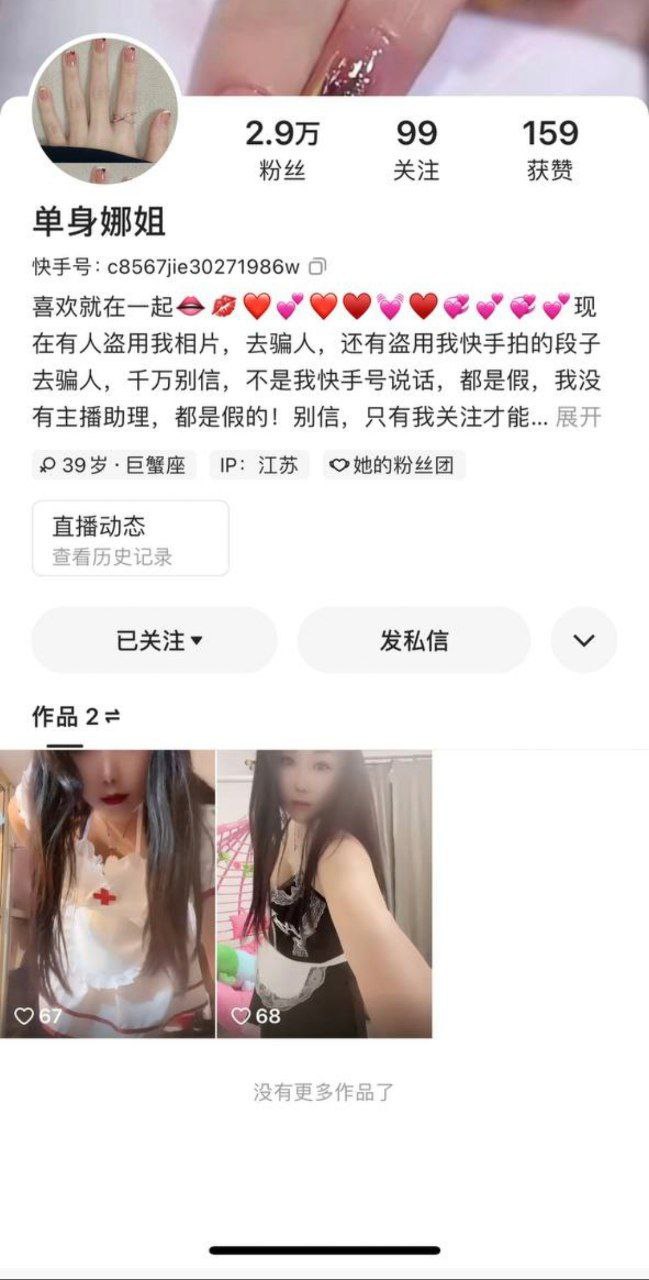The width and height of the screenshot is (649, 1280).
Task: Expand the recommended users chevron button
Action: (583, 641)
